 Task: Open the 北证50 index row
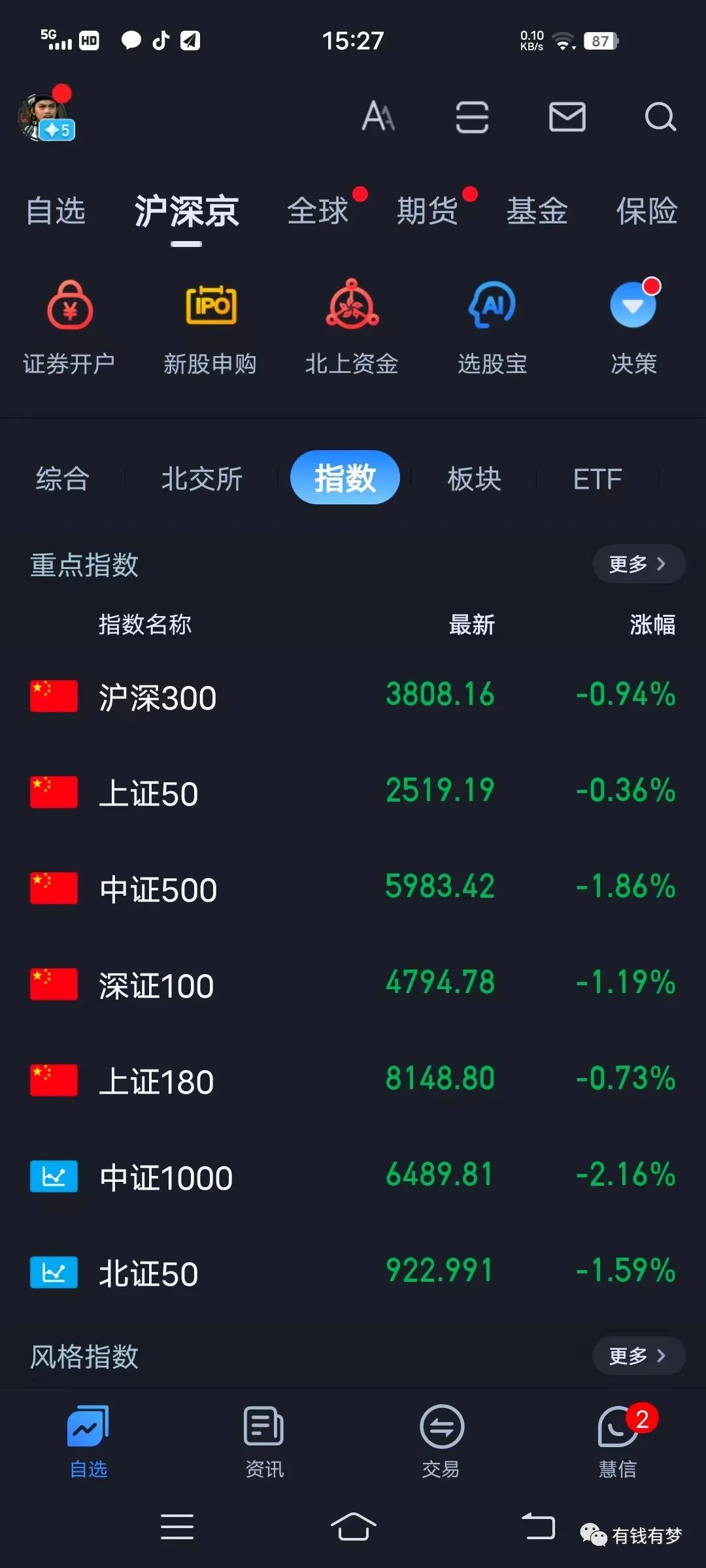click(x=353, y=1272)
